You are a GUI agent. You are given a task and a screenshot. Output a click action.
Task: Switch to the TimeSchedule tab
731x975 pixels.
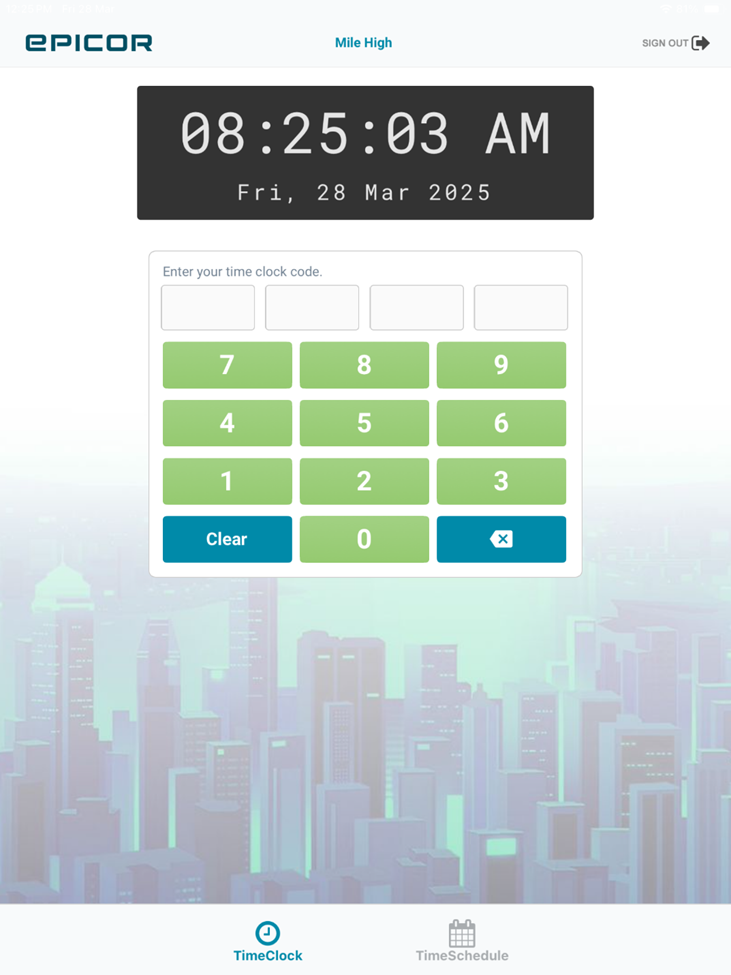coord(462,942)
